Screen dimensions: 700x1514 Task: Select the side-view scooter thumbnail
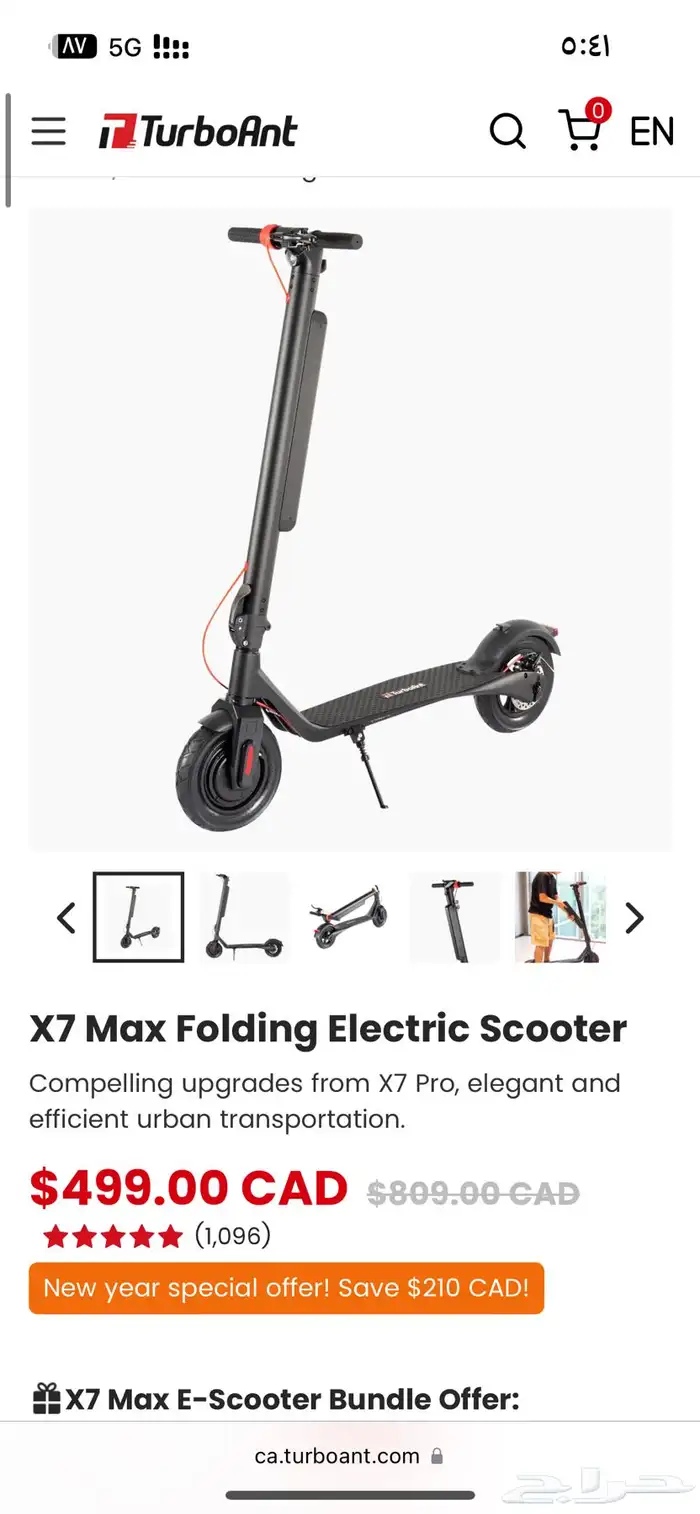click(x=244, y=918)
